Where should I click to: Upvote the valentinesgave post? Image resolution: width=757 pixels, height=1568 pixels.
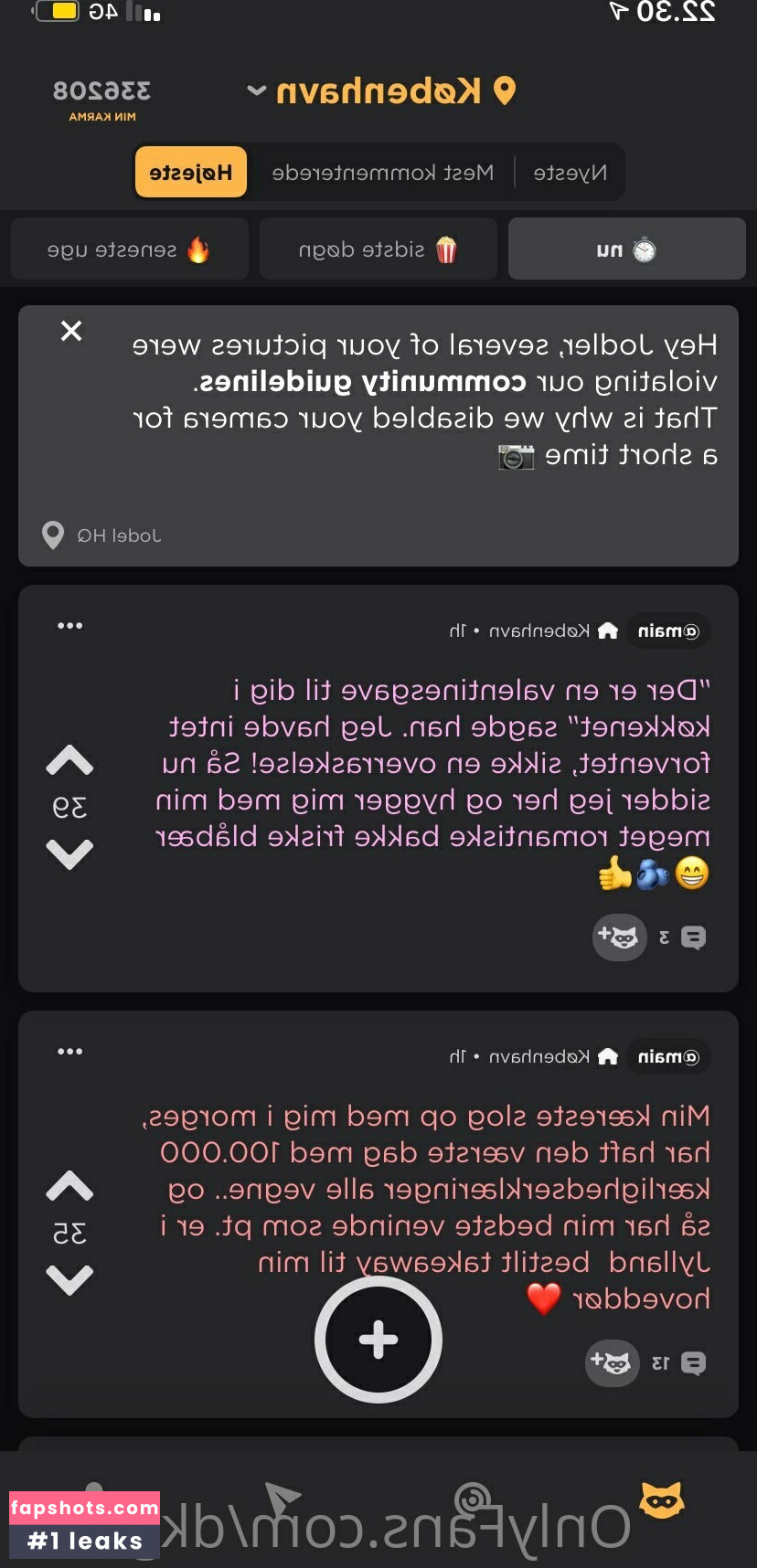pos(69,760)
